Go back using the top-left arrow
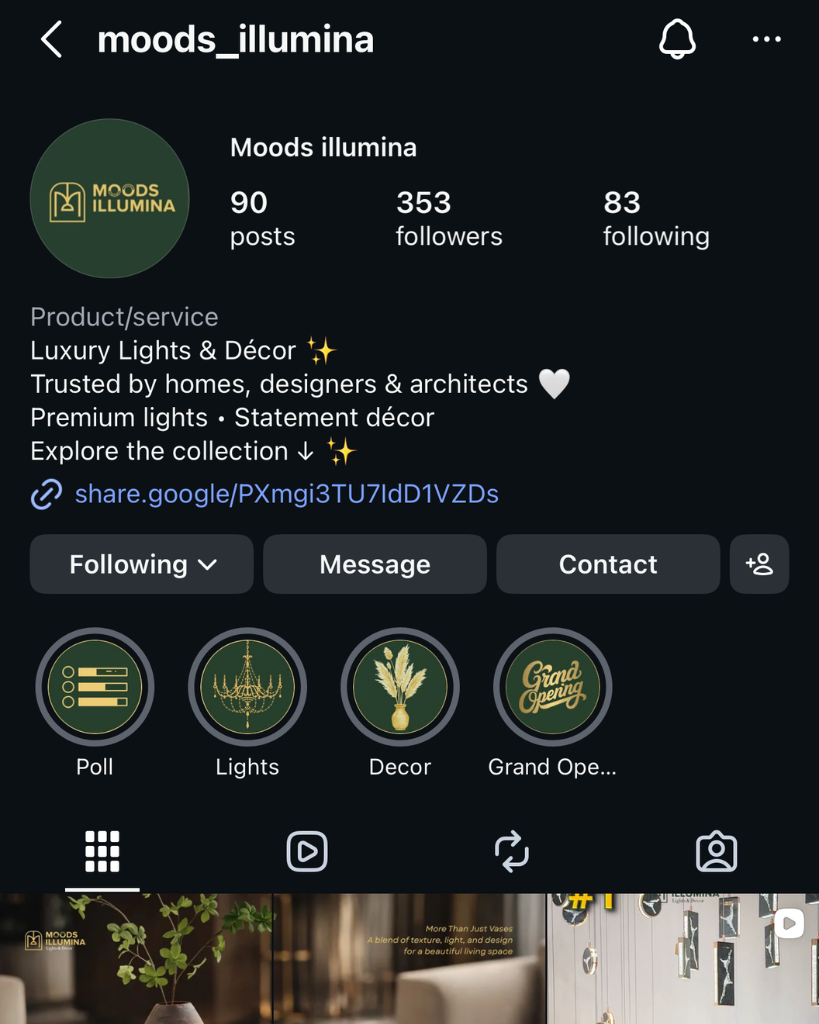 (x=51, y=41)
